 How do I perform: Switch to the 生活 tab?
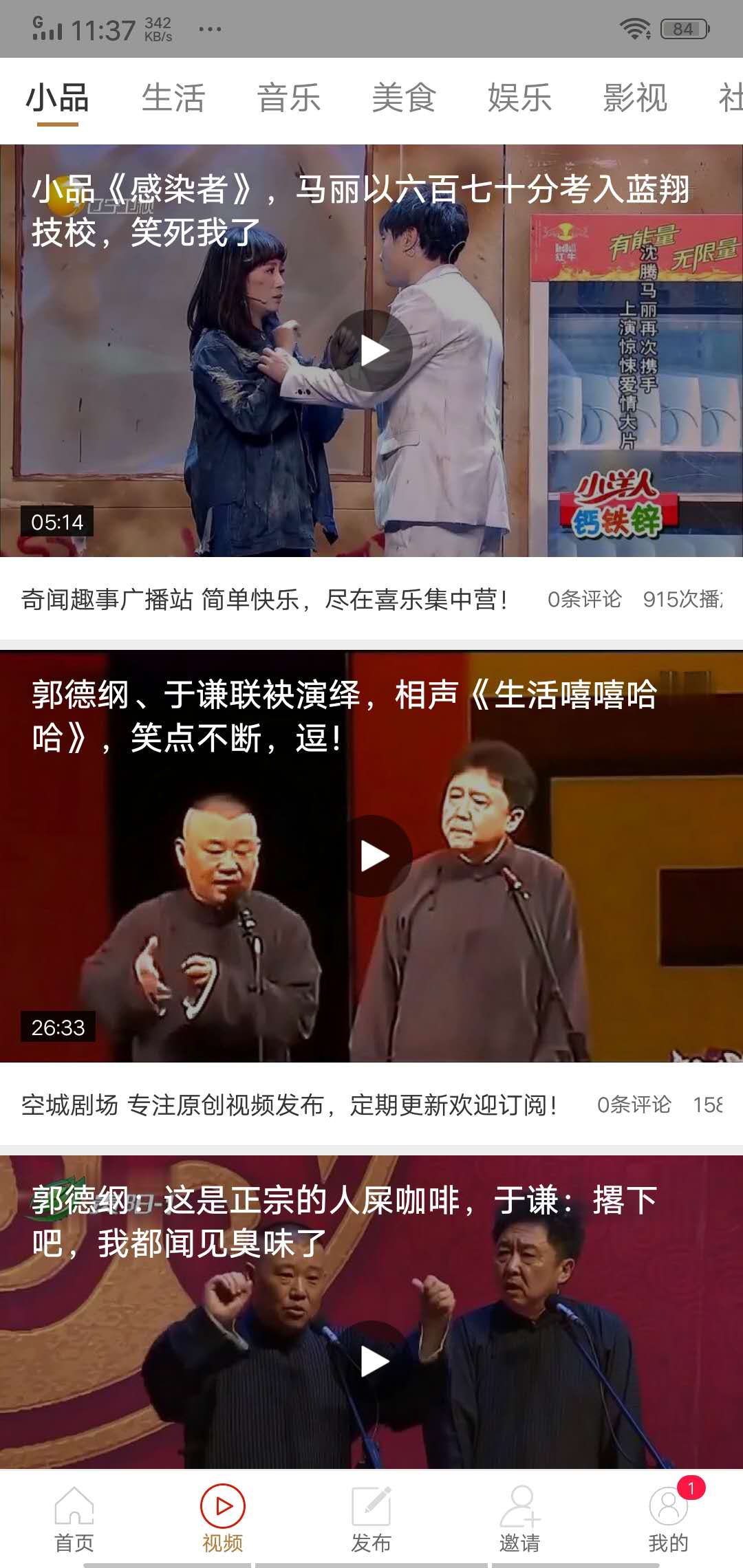(172, 99)
